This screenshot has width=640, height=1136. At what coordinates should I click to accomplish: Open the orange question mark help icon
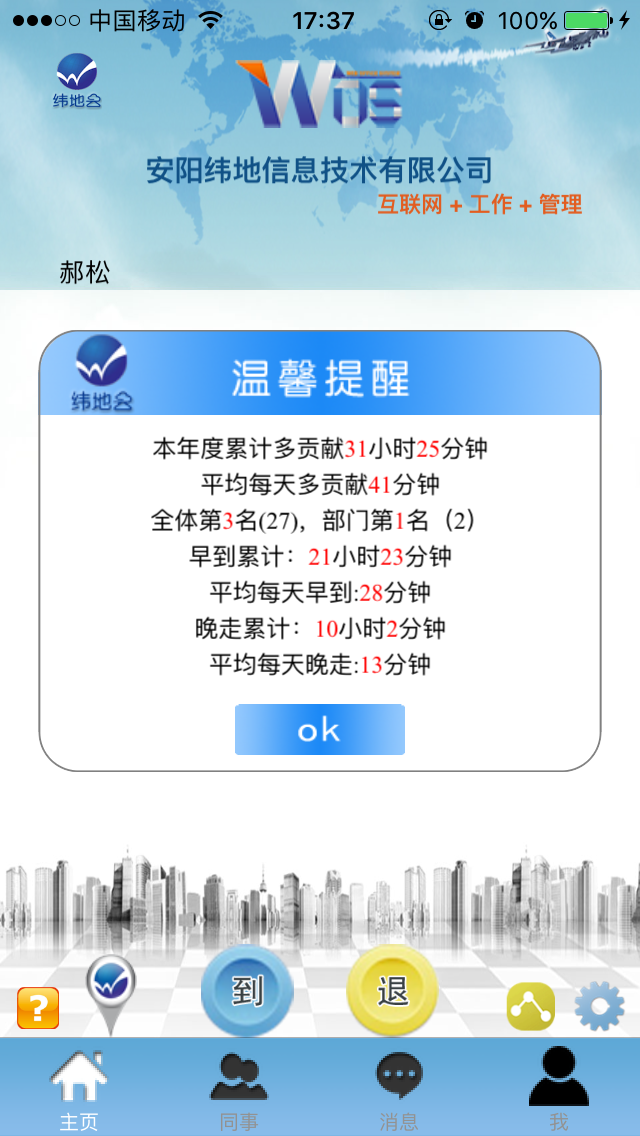[x=38, y=1008]
